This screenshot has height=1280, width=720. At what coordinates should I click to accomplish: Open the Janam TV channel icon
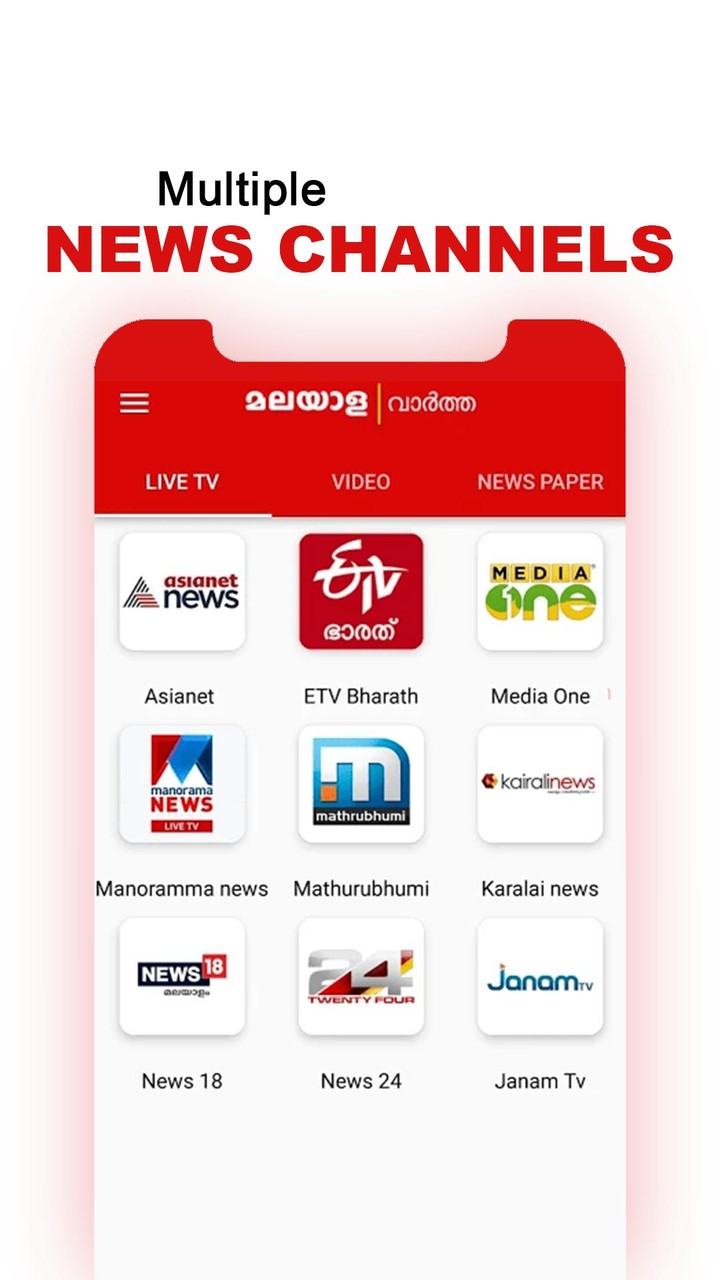pyautogui.click(x=539, y=976)
